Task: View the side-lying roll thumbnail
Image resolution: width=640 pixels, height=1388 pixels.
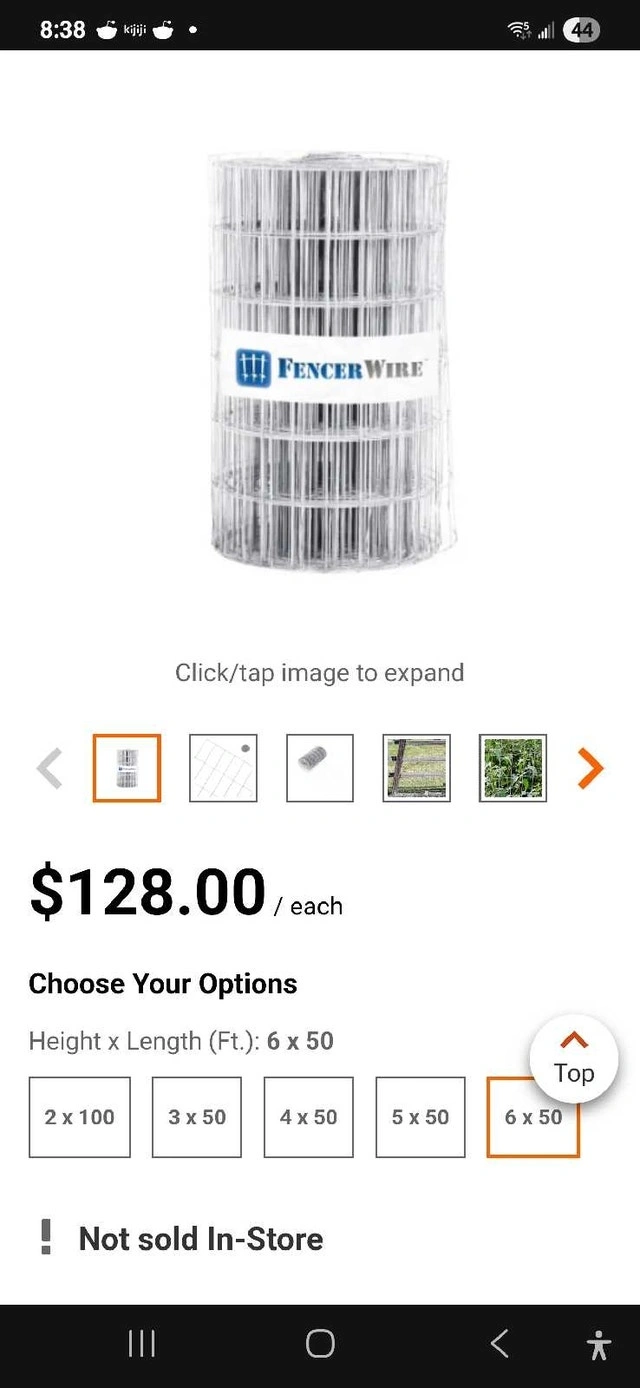Action: coord(320,768)
